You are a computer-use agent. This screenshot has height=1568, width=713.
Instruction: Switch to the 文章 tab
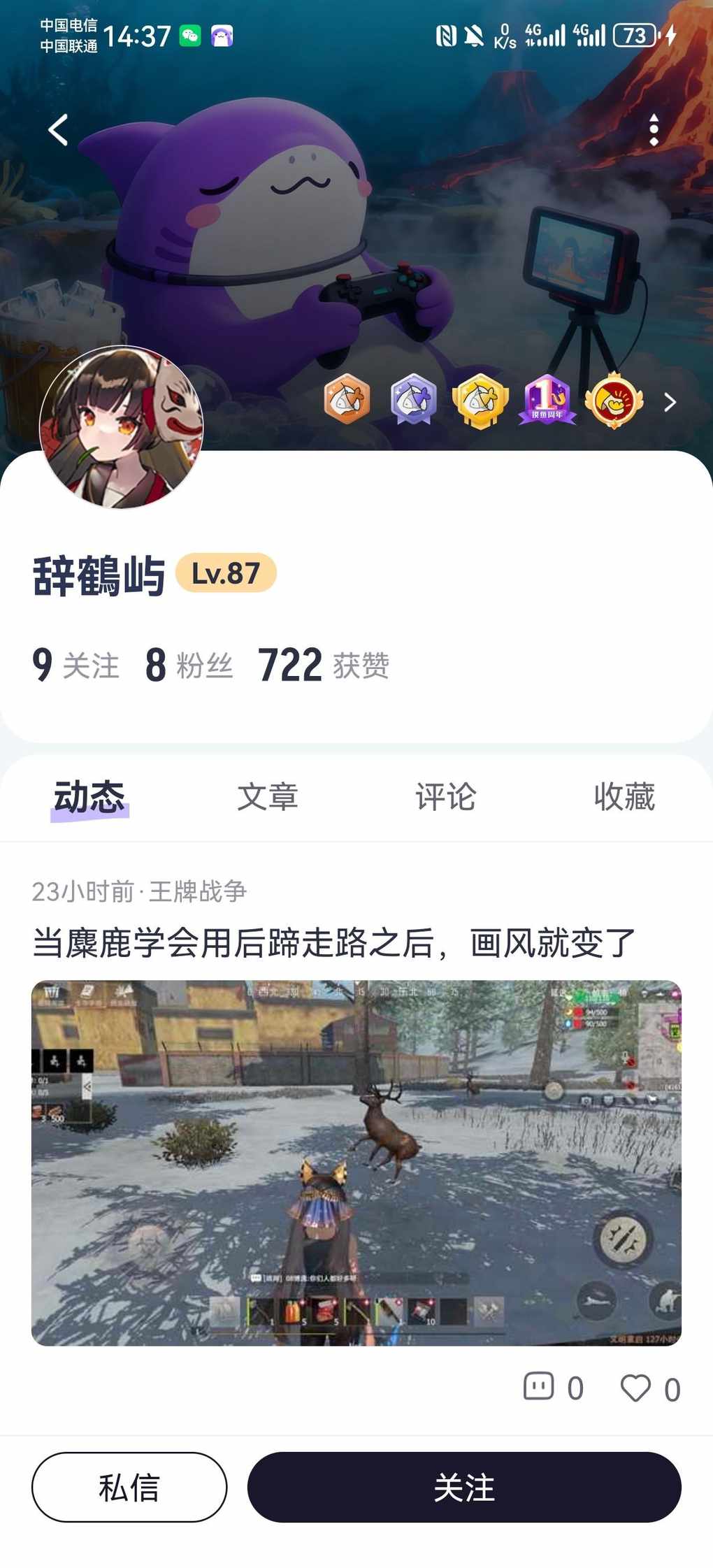point(267,797)
